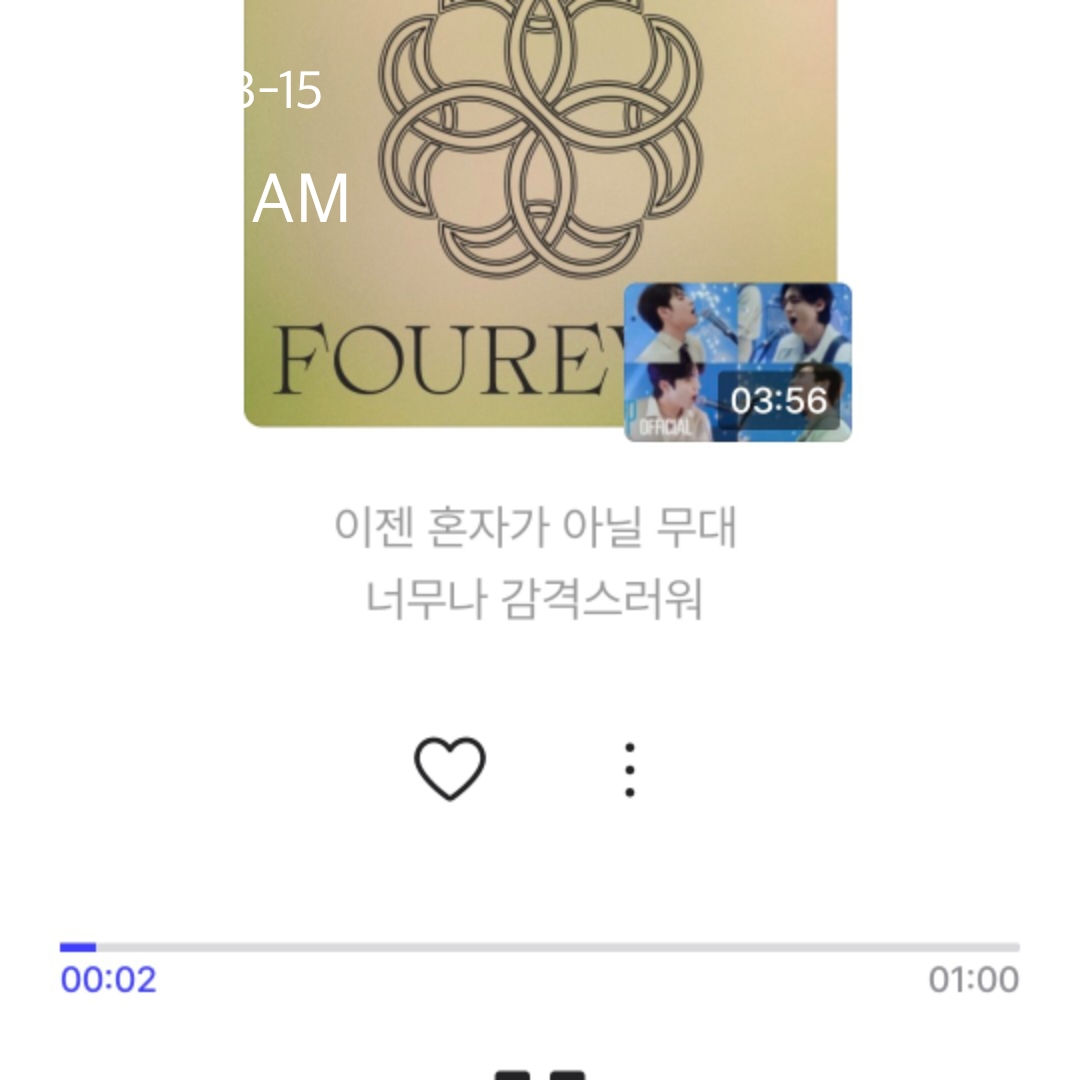Like the current song with the heart icon
This screenshot has width=1080, height=1080.
tap(450, 769)
